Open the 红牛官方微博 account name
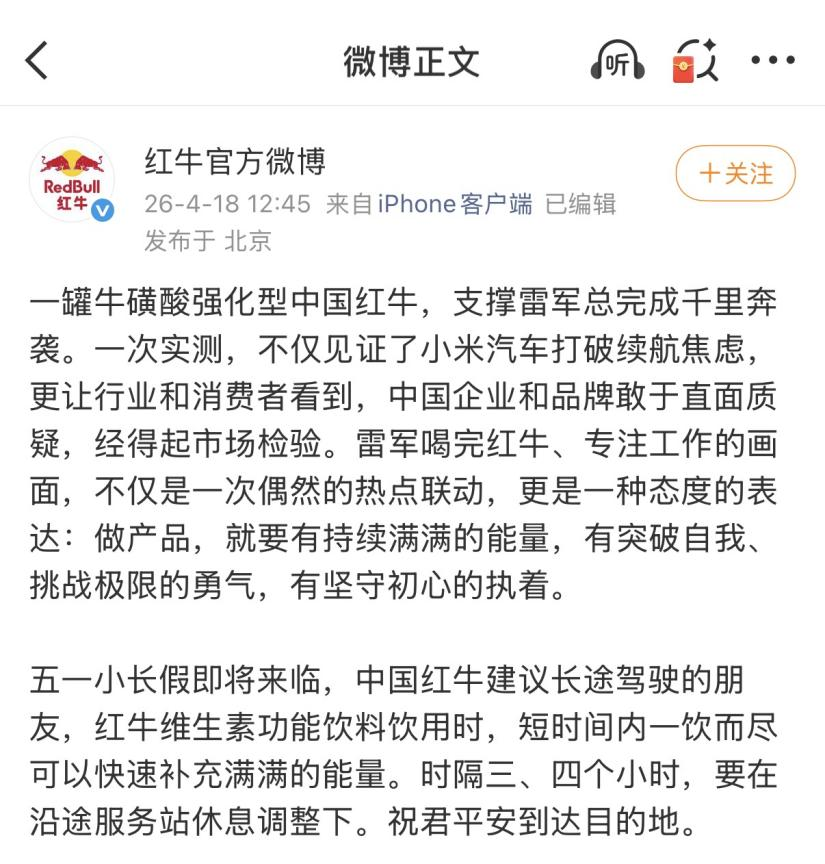Image resolution: width=825 pixels, height=864 pixels. pyautogui.click(x=235, y=161)
